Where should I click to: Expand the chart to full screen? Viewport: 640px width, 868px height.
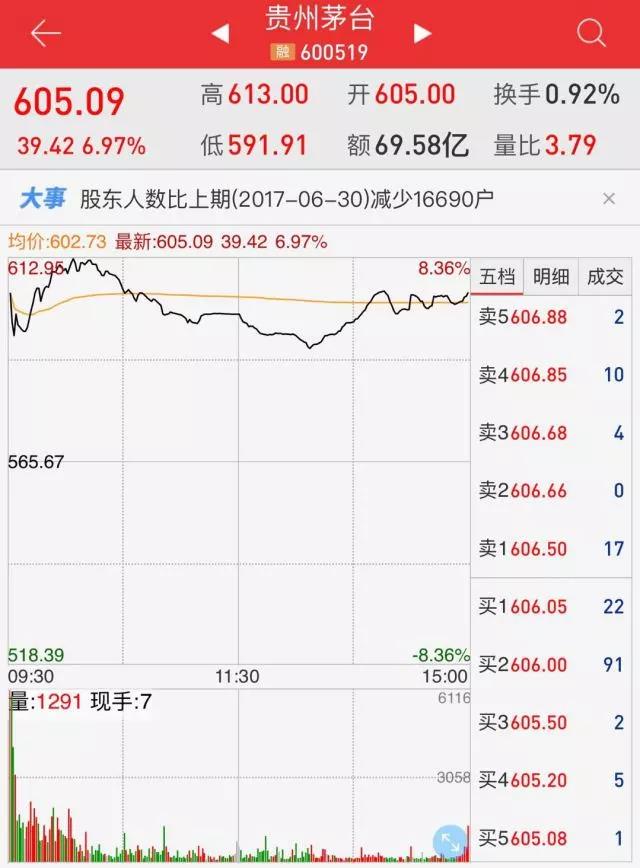tap(450, 840)
